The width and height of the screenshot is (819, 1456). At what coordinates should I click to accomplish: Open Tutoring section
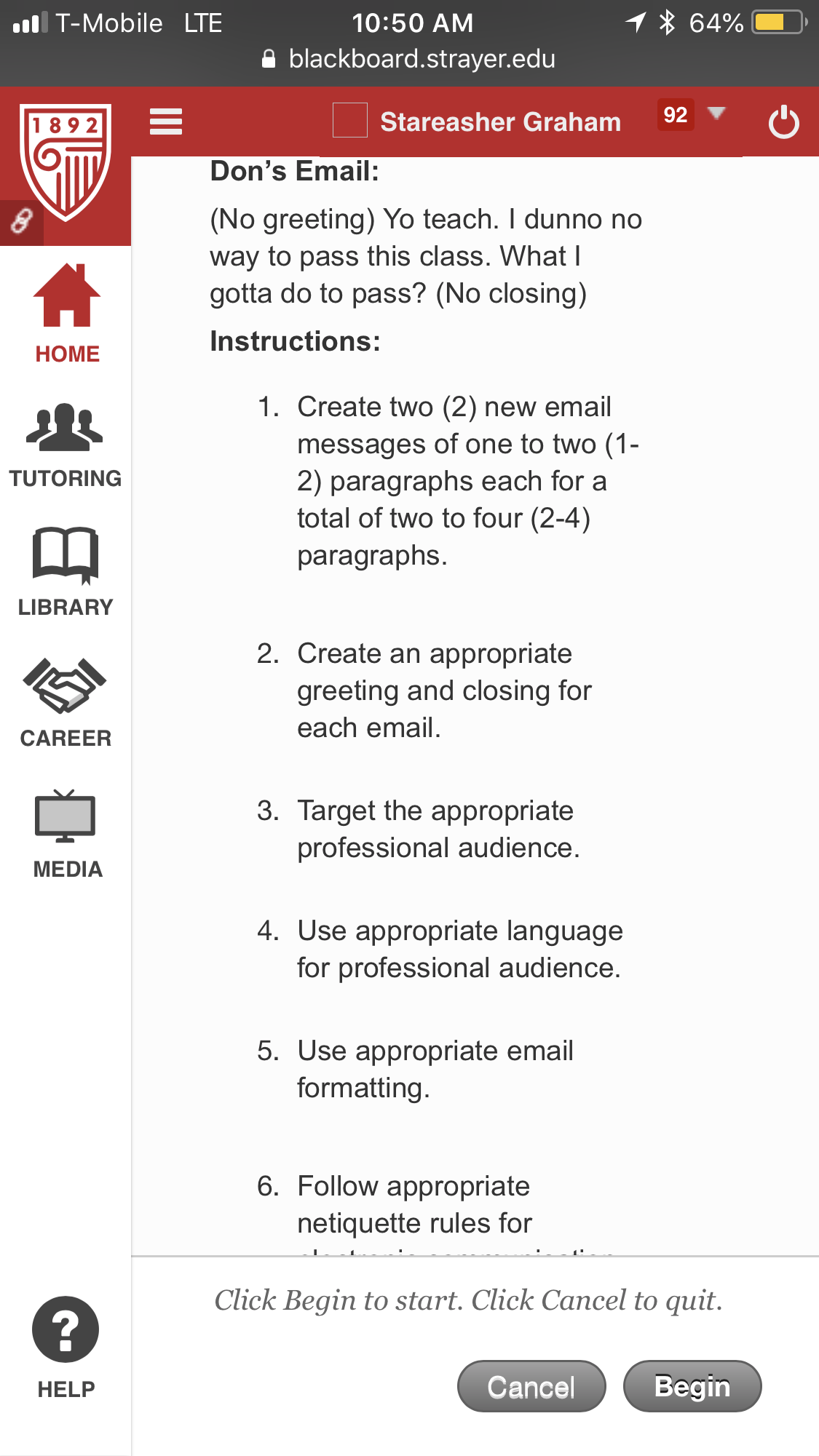tap(66, 445)
